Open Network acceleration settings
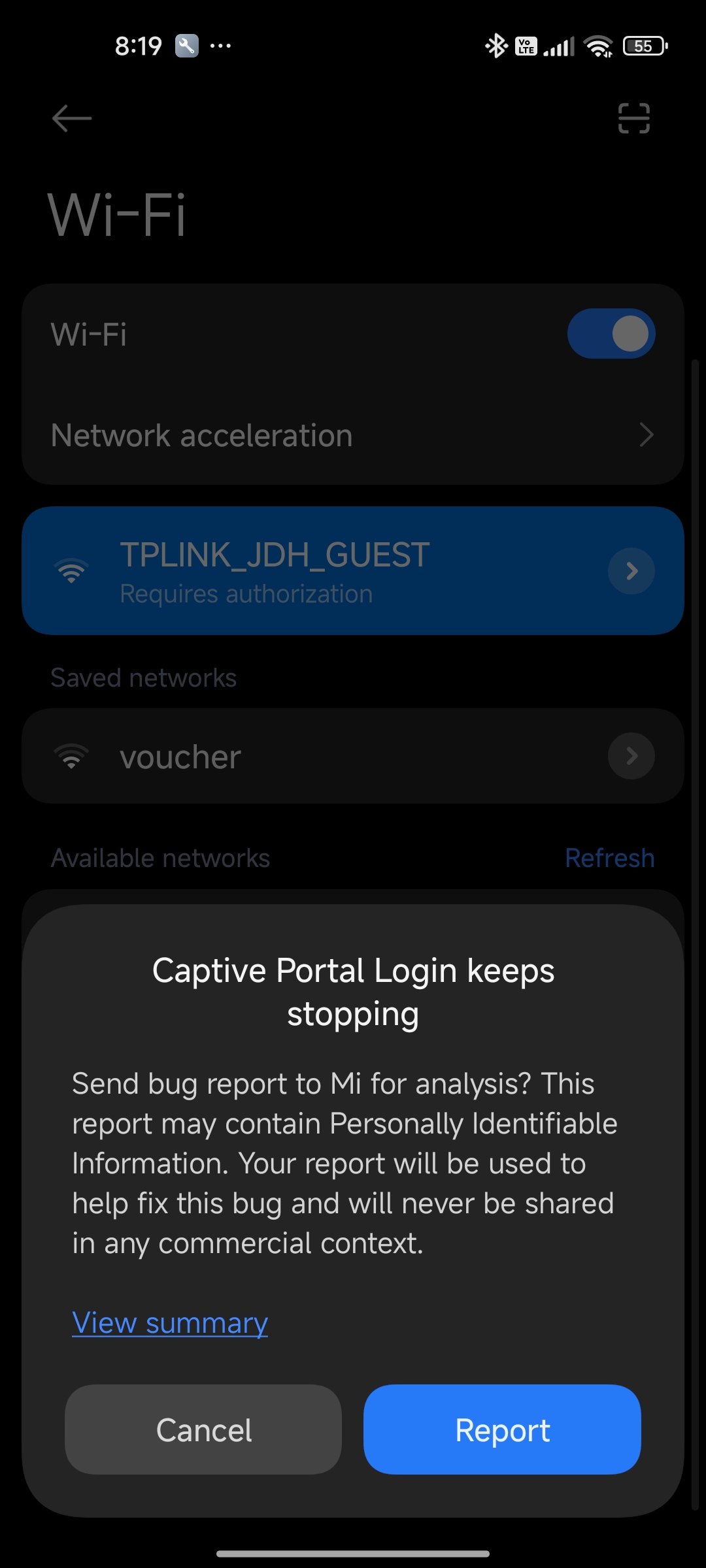The height and width of the screenshot is (1568, 706). point(353,435)
